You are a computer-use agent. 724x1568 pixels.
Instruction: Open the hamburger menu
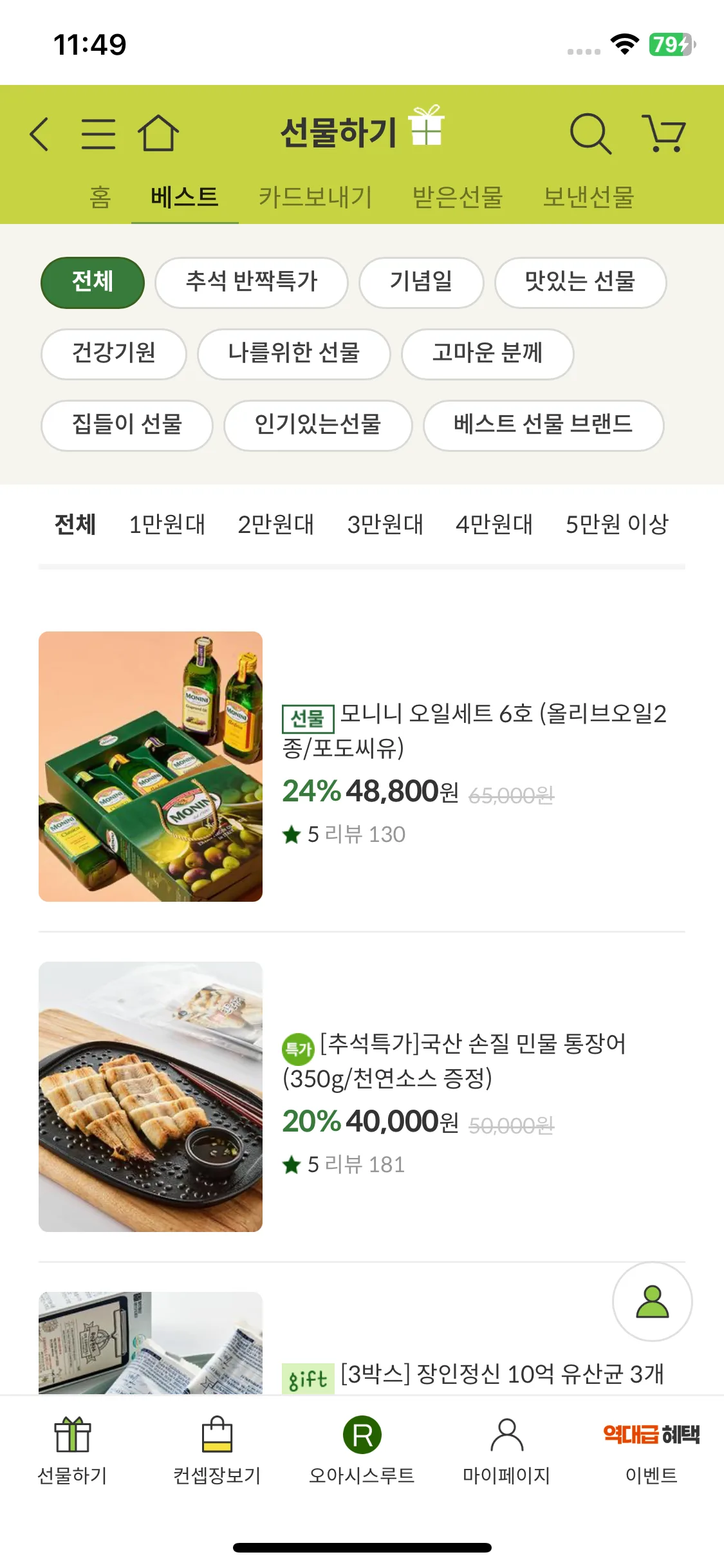pos(98,134)
